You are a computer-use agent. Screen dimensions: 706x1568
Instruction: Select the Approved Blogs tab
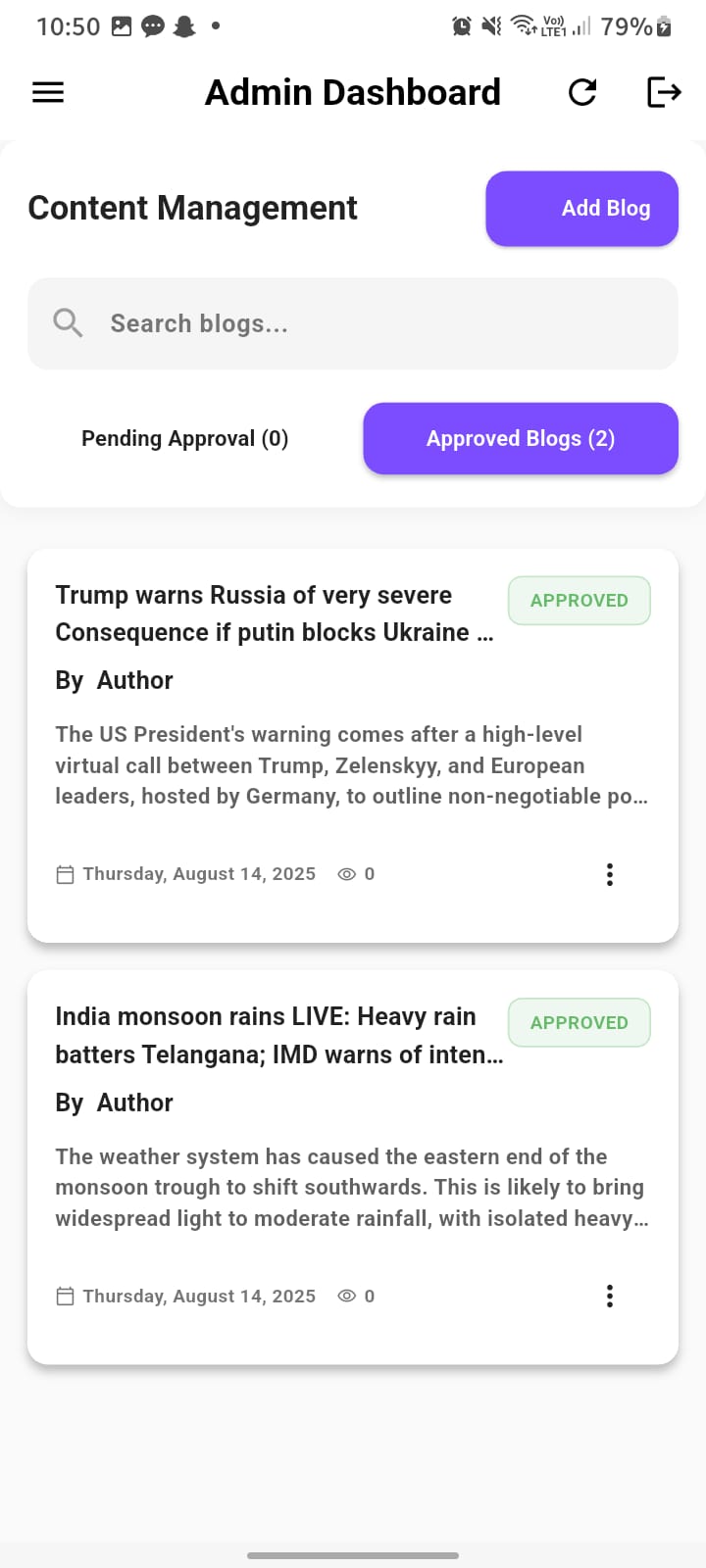point(520,438)
